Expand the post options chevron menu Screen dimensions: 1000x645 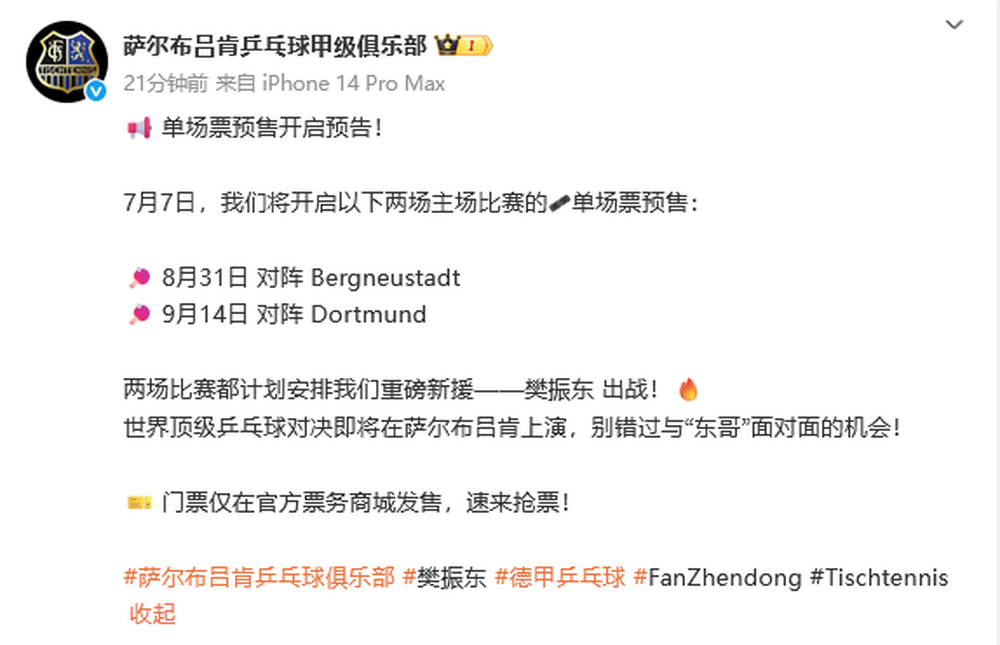(x=954, y=24)
